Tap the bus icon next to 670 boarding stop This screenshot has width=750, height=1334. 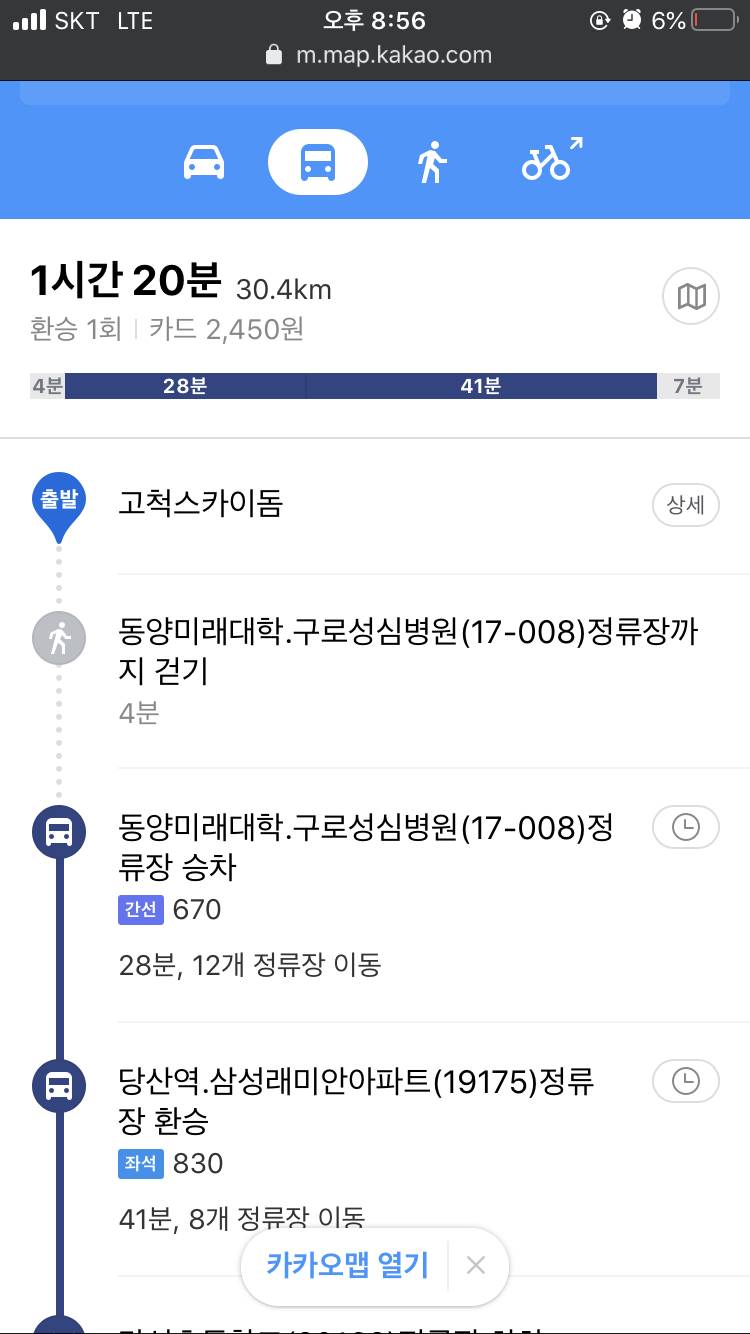58,832
